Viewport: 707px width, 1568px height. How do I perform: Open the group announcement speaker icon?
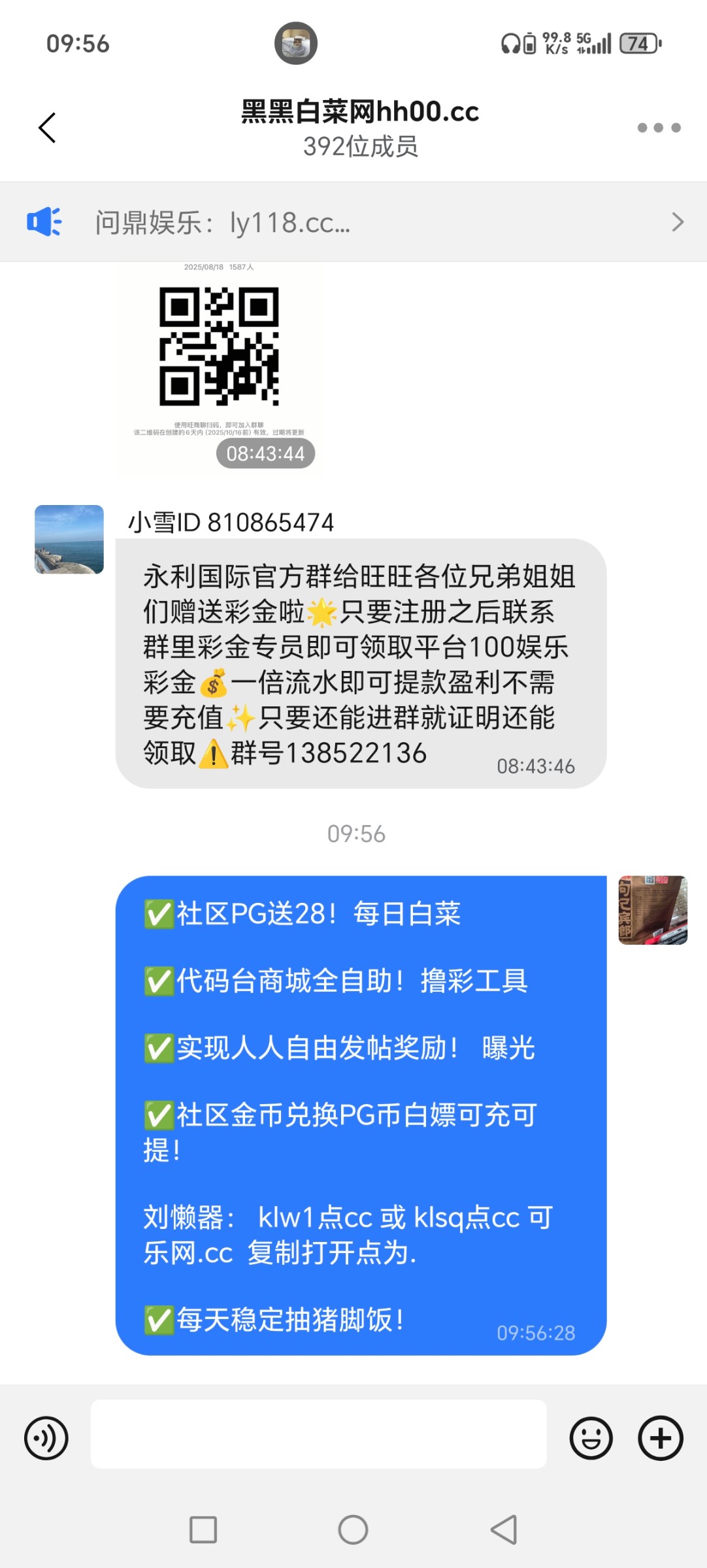pos(43,222)
